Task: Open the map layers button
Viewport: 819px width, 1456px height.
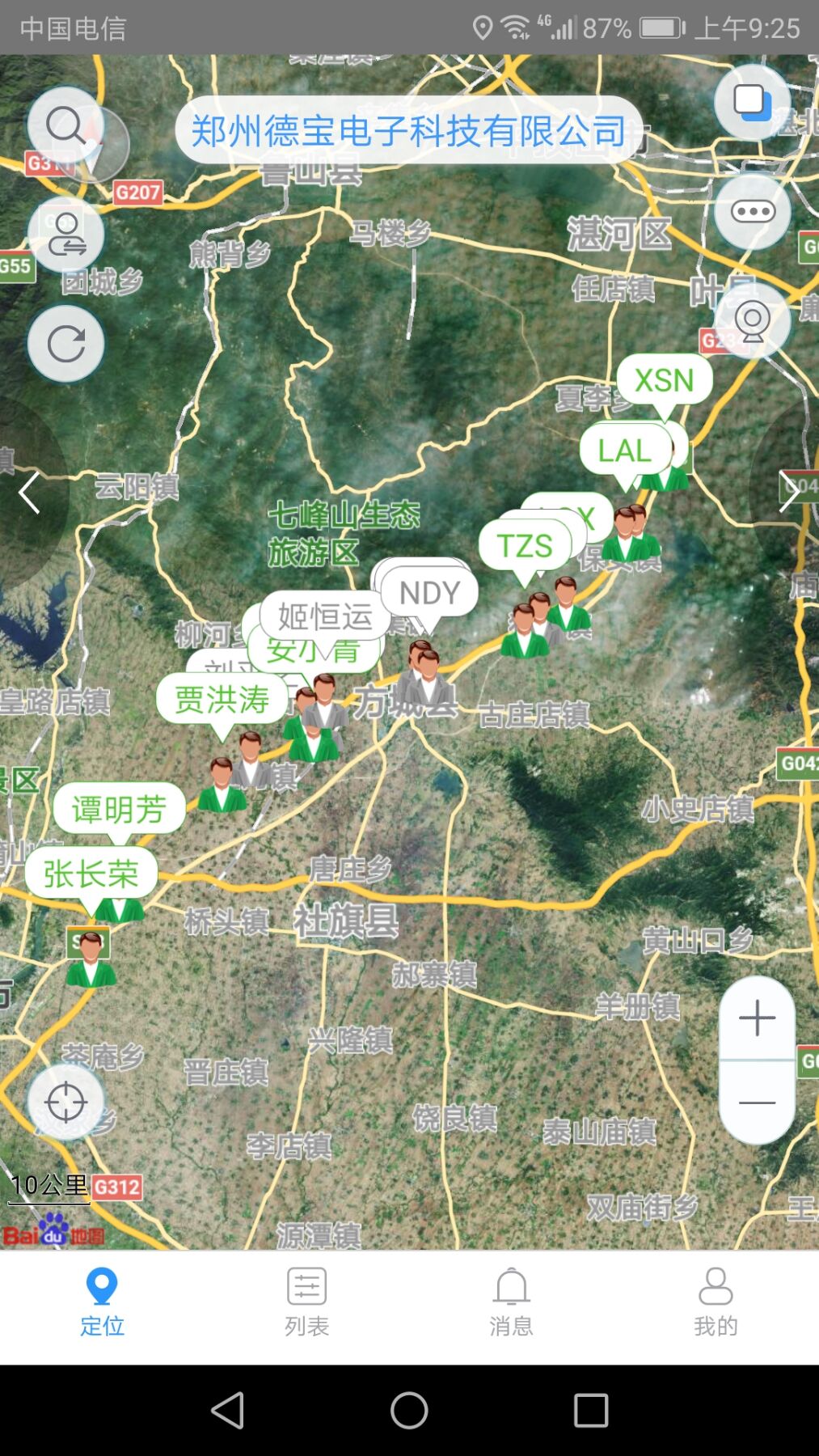Action: pyautogui.click(x=752, y=102)
